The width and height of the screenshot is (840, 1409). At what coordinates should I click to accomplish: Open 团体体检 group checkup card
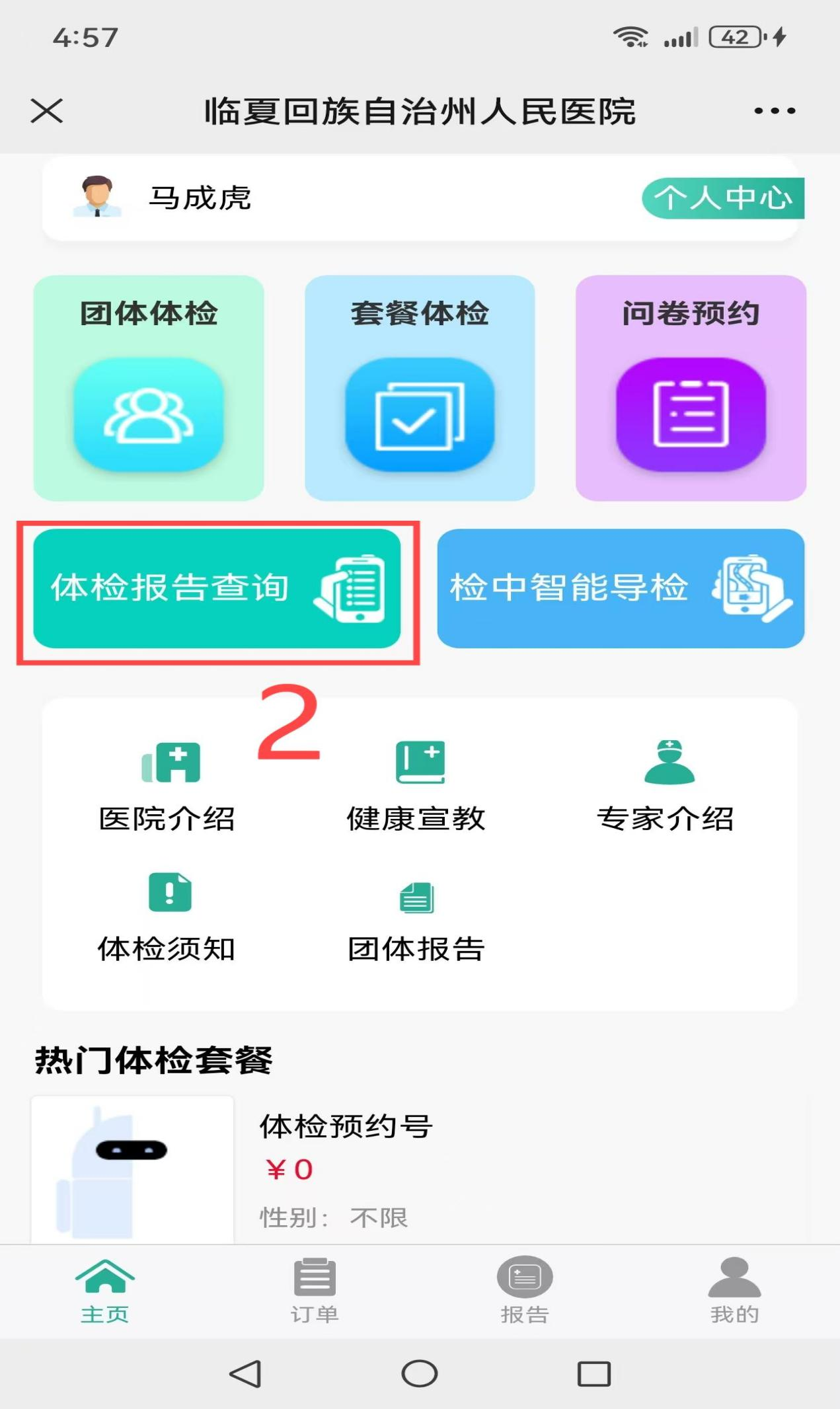click(149, 388)
